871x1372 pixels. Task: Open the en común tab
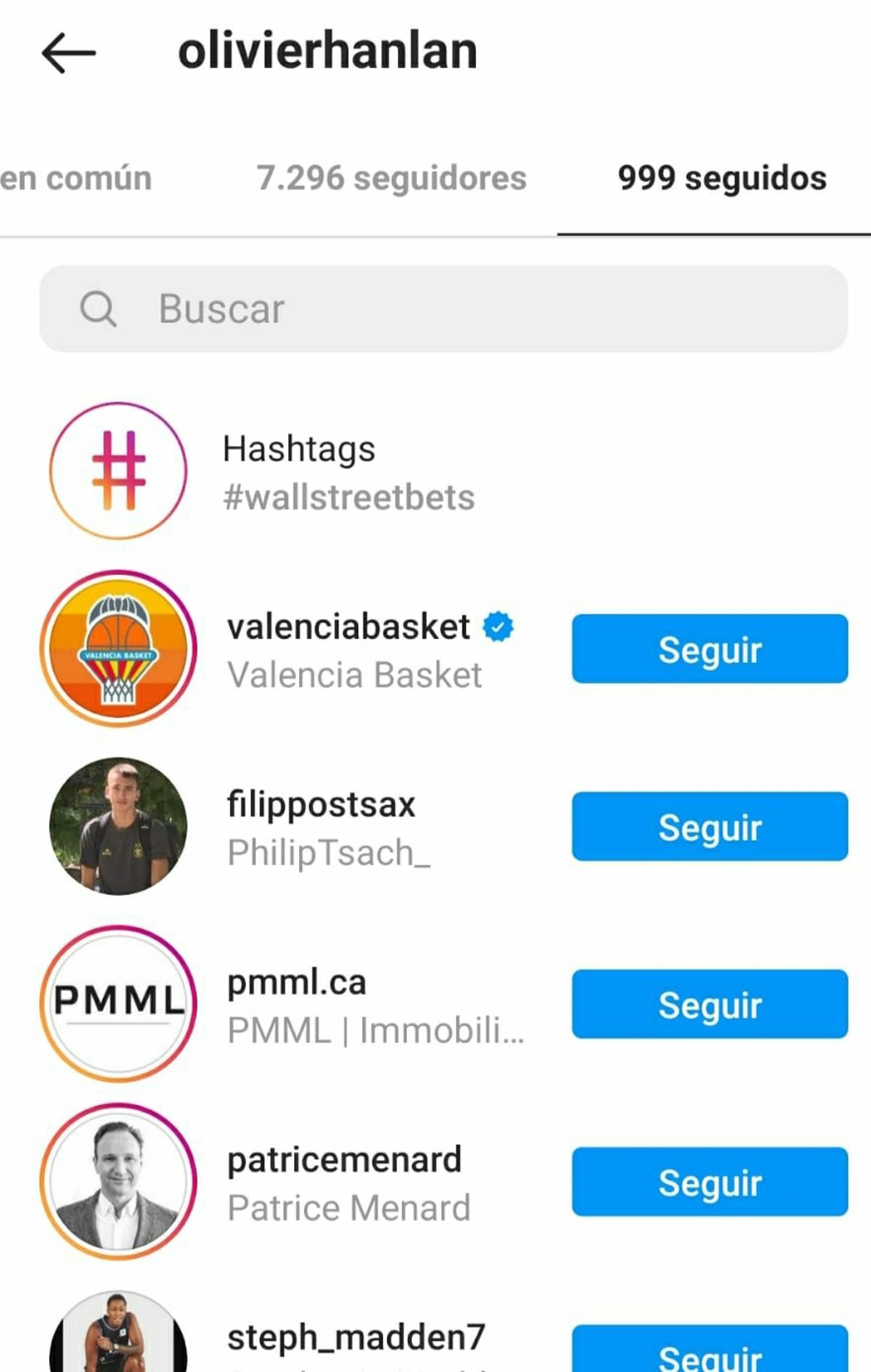[x=76, y=178]
